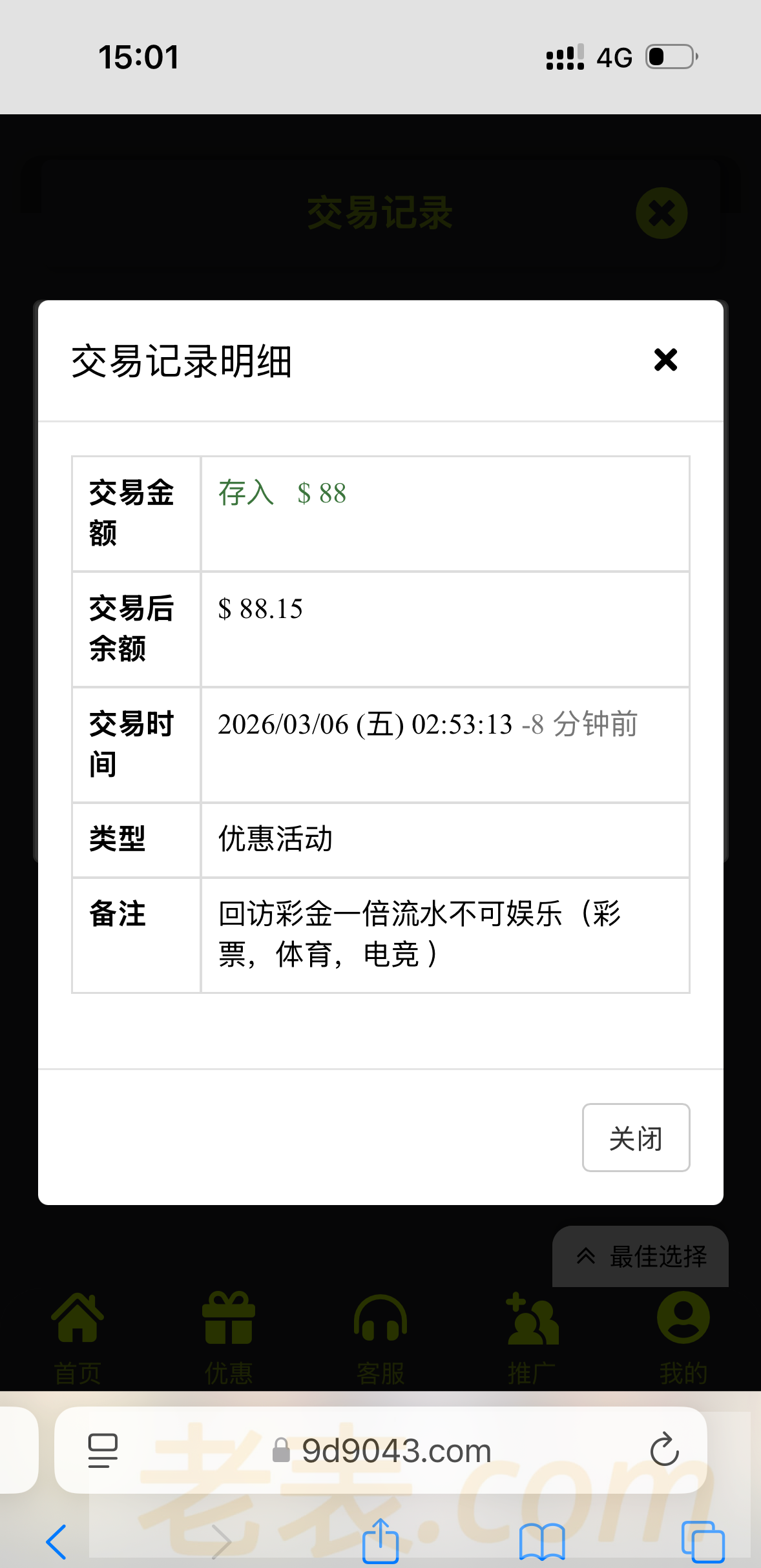Close the 交易记录明细 dialog with the X icon
This screenshot has height=1568, width=761.
point(665,360)
